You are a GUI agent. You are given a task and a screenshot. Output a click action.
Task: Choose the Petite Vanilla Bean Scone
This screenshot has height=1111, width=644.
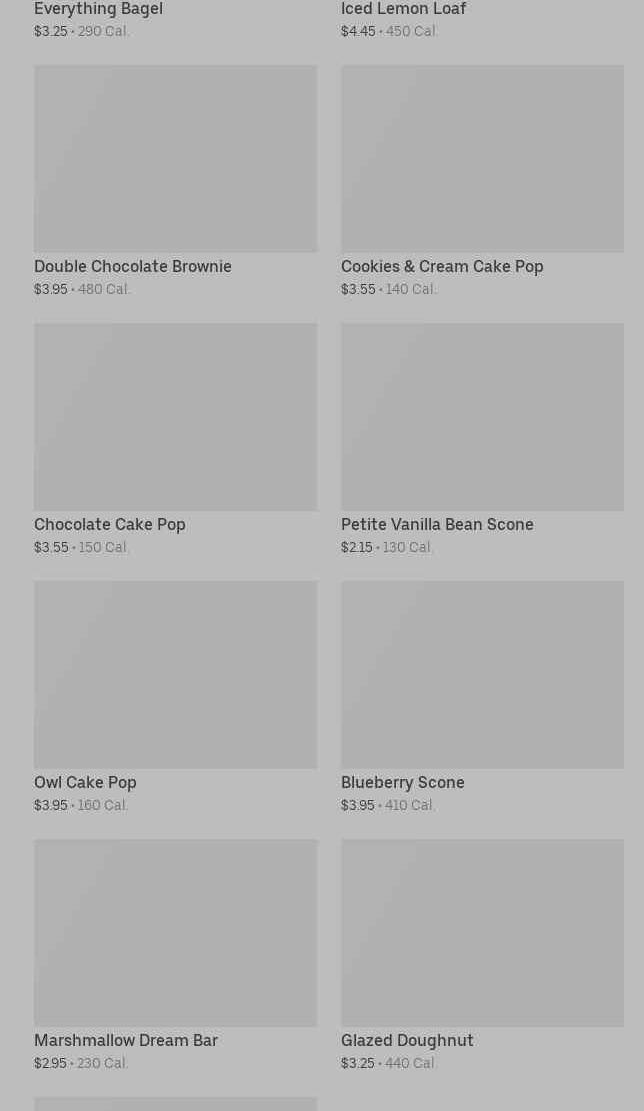(482, 417)
